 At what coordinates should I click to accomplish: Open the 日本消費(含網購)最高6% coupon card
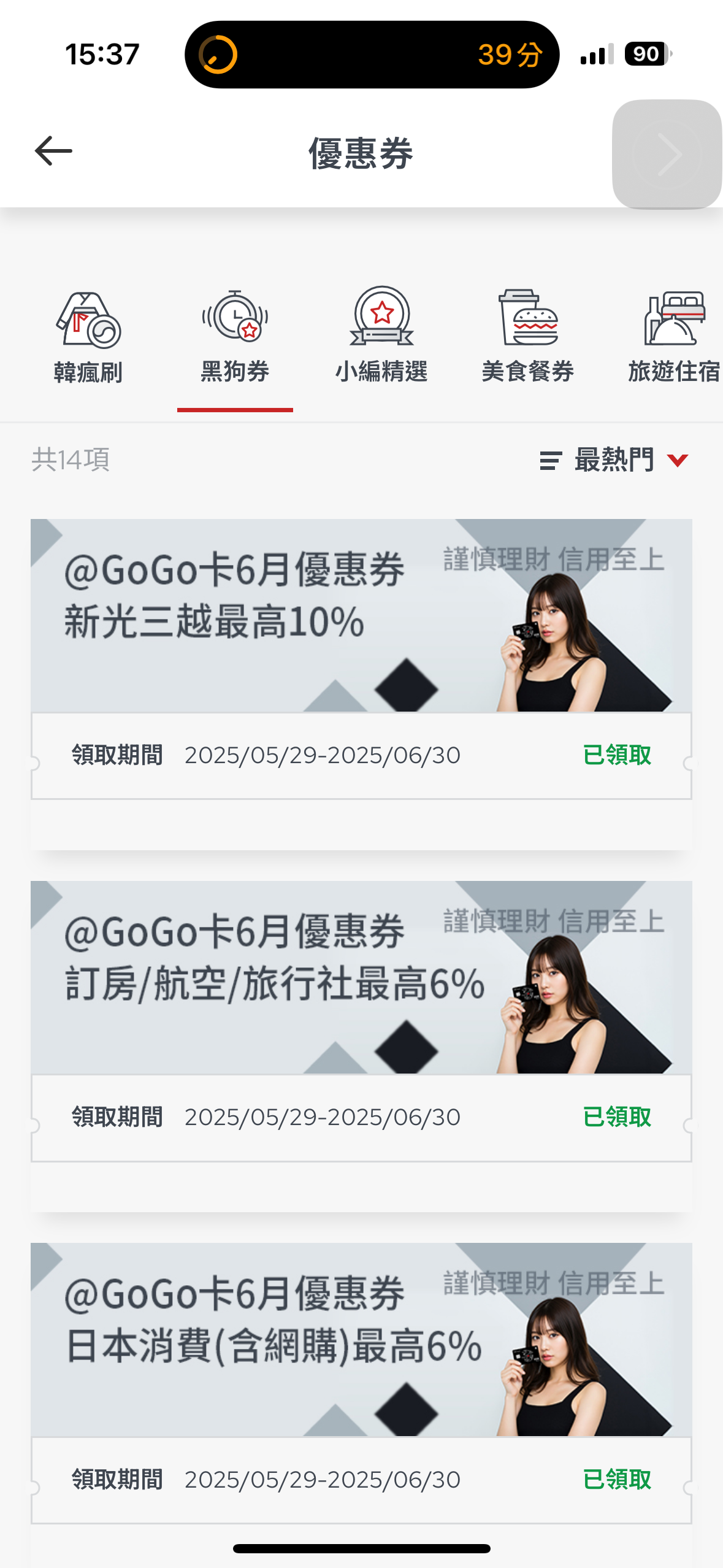tap(361, 1383)
